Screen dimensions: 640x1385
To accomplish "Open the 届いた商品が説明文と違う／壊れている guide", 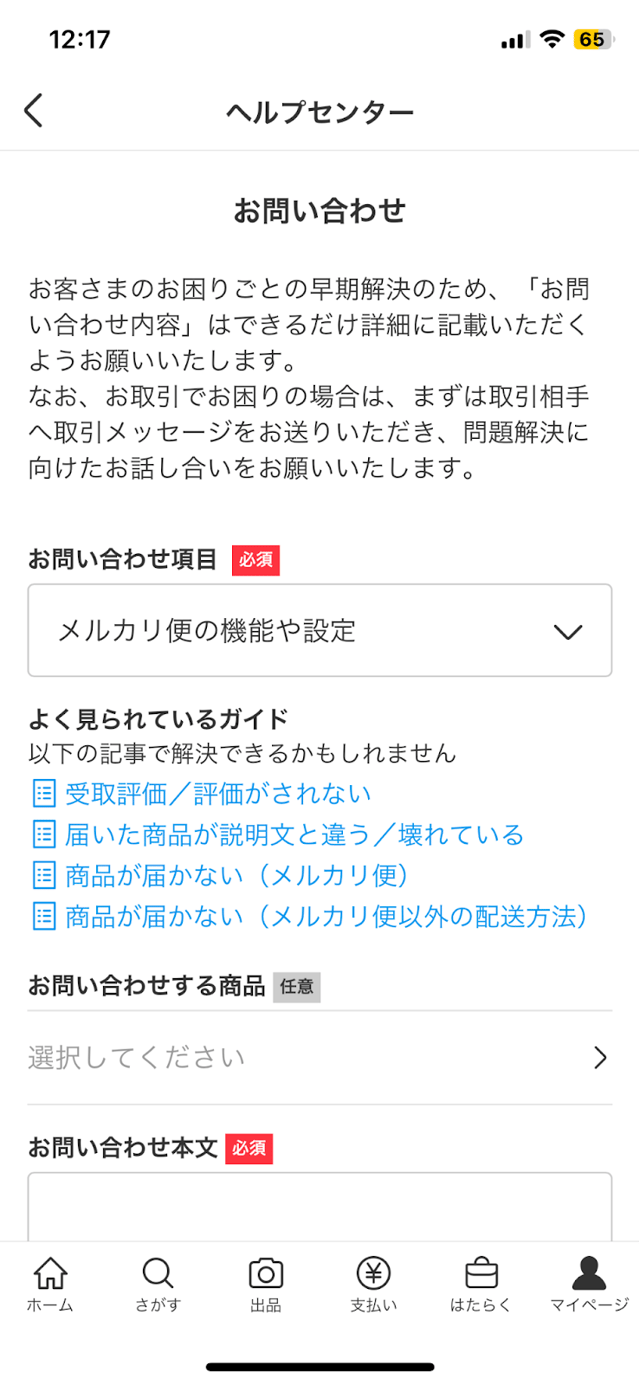I will [x=293, y=834].
